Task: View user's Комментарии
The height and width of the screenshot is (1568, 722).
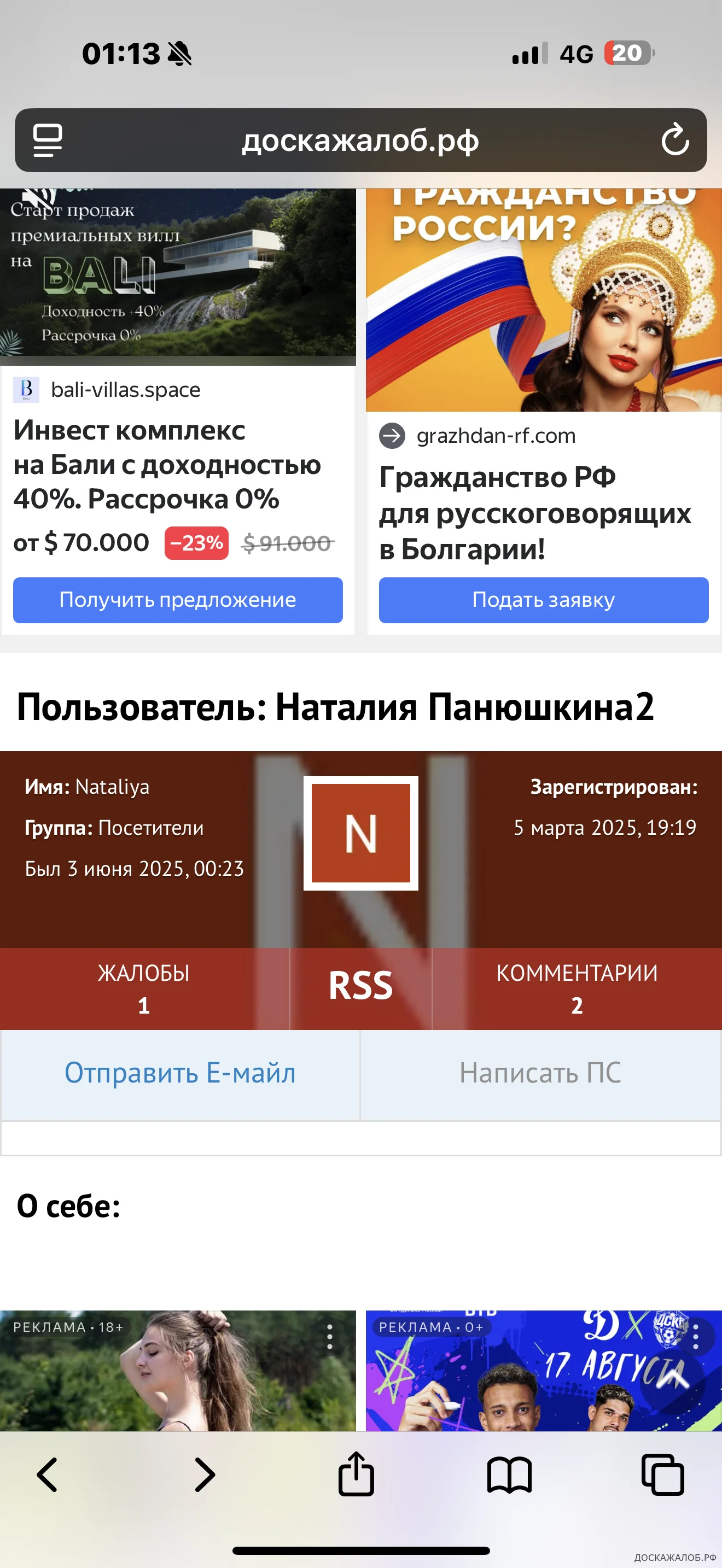Action: coord(577,988)
